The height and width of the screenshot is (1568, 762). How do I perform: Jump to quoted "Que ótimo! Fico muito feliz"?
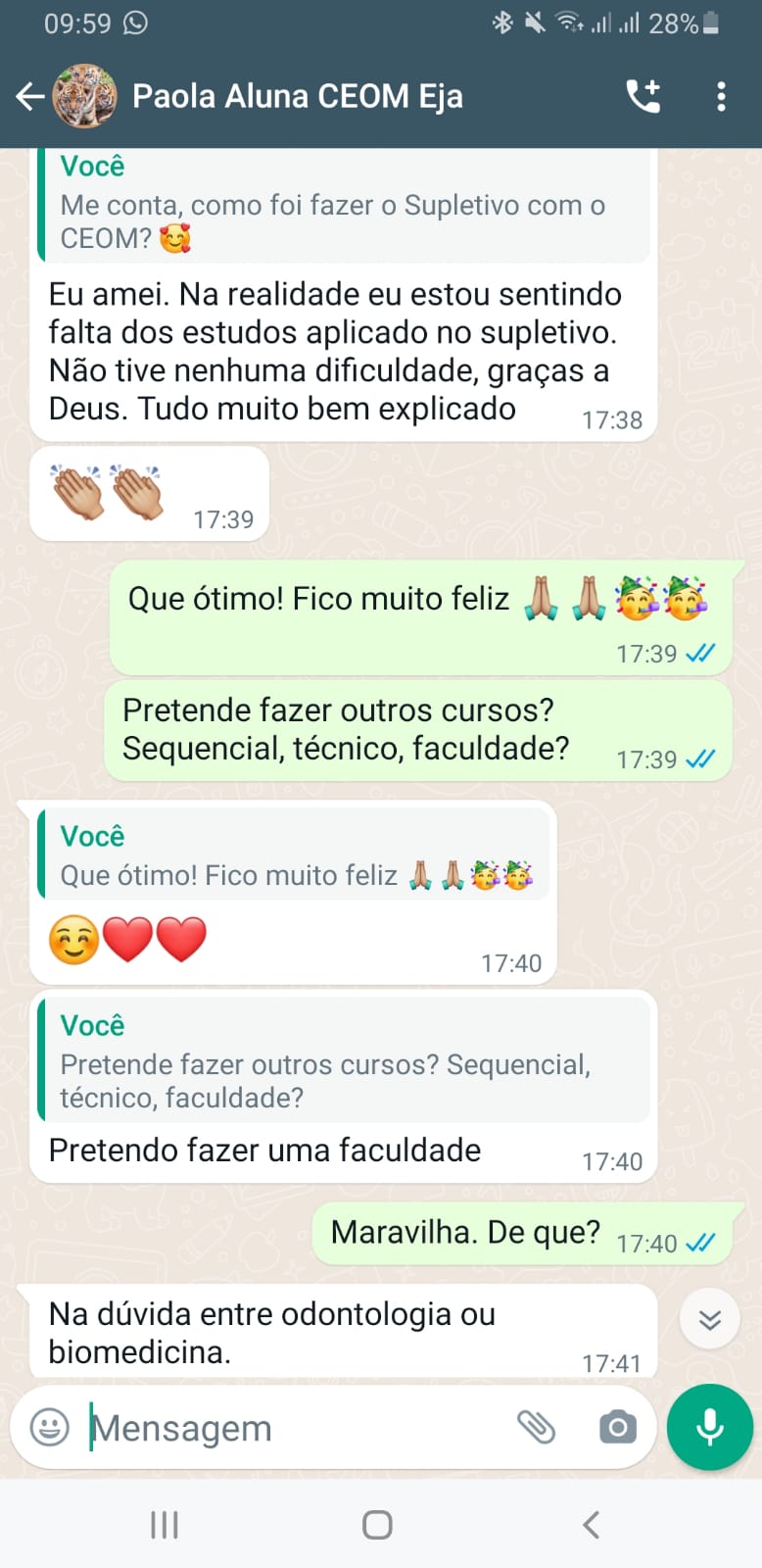click(x=294, y=855)
